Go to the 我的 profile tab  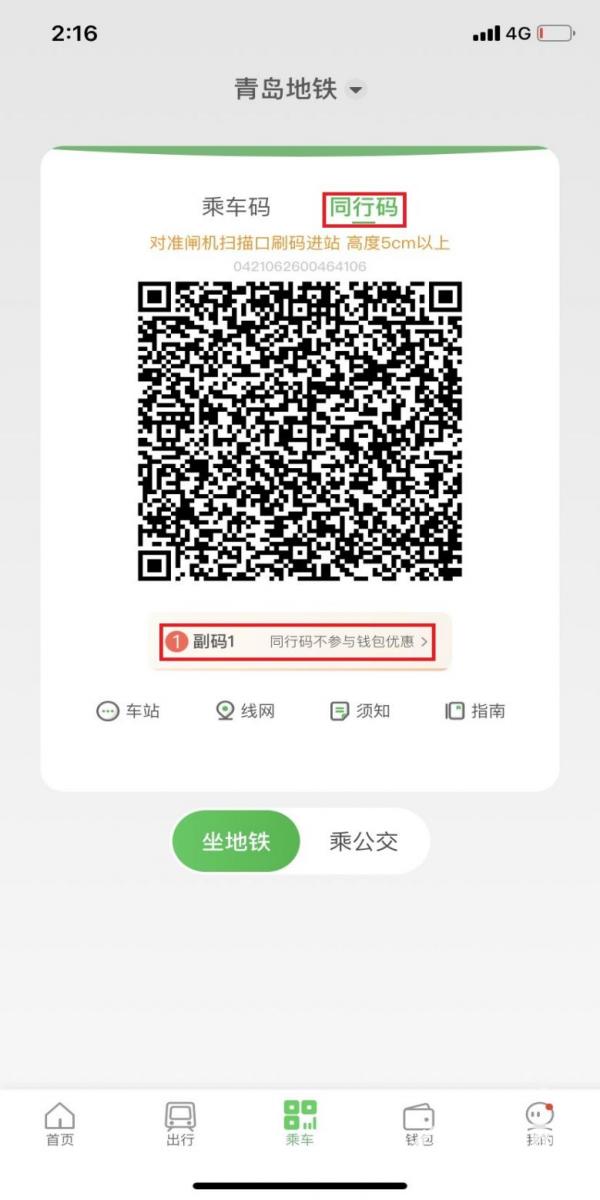pyautogui.click(x=539, y=1124)
